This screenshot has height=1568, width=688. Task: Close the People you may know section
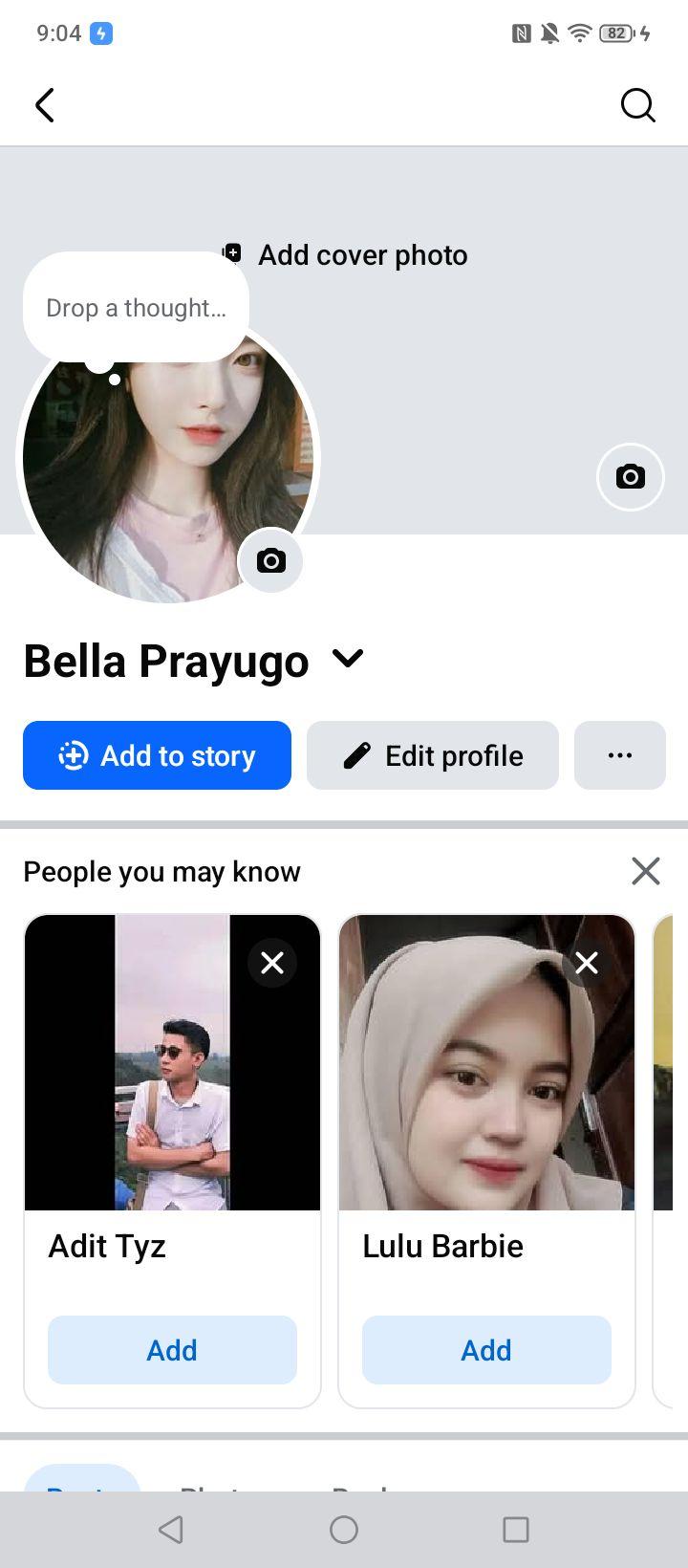(646, 871)
